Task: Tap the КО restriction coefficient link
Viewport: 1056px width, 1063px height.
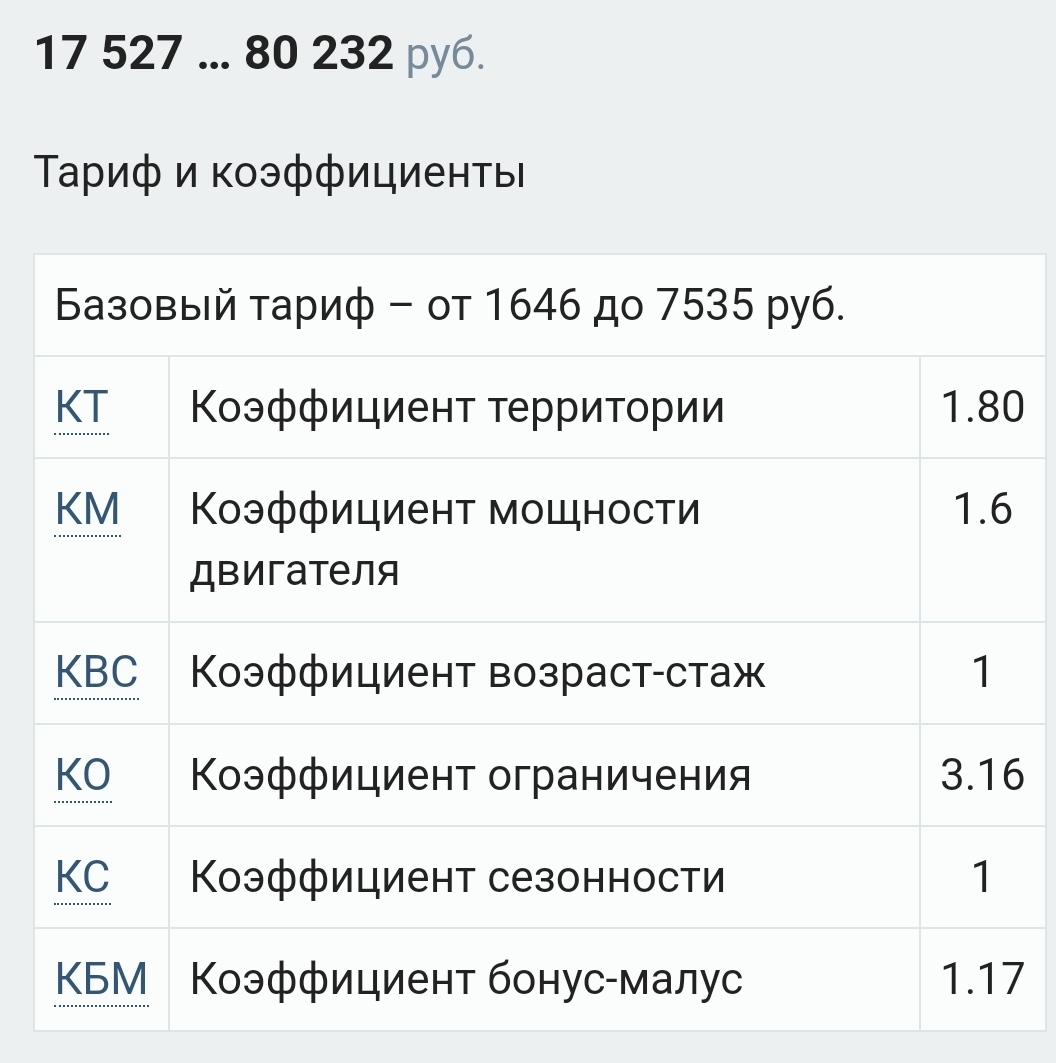Action: tap(83, 775)
